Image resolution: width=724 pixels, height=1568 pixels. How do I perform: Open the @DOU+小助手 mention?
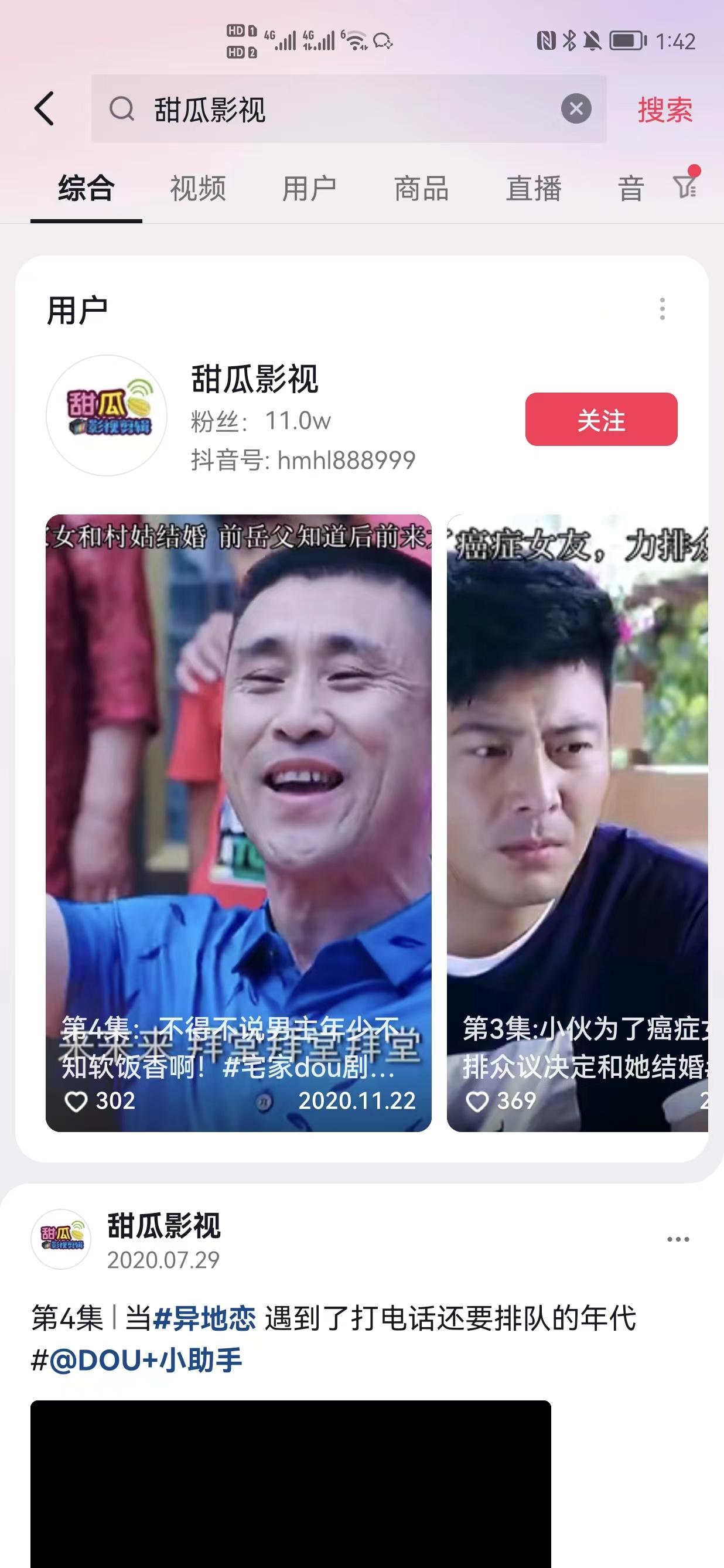pos(145,1360)
